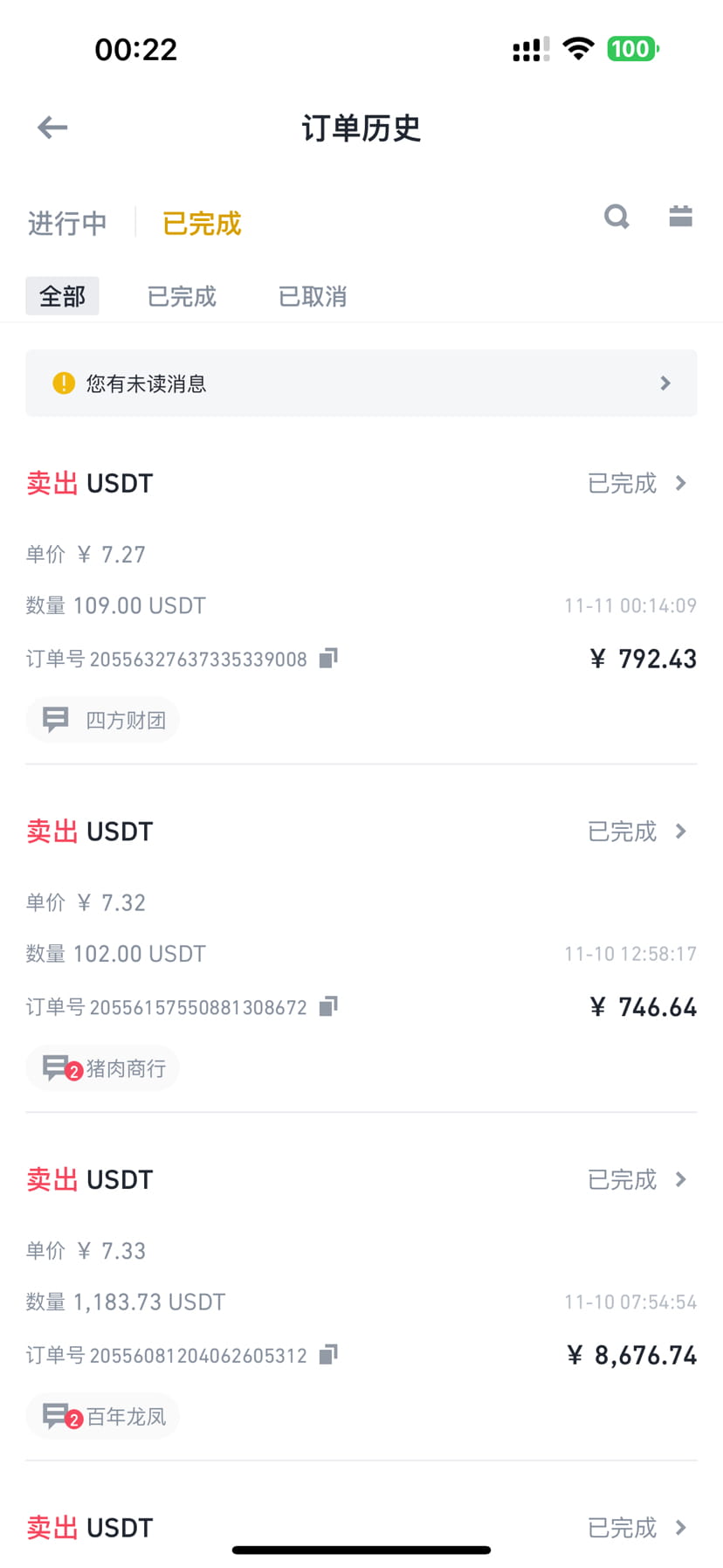Chat with merchant 四方财团

coord(103,720)
